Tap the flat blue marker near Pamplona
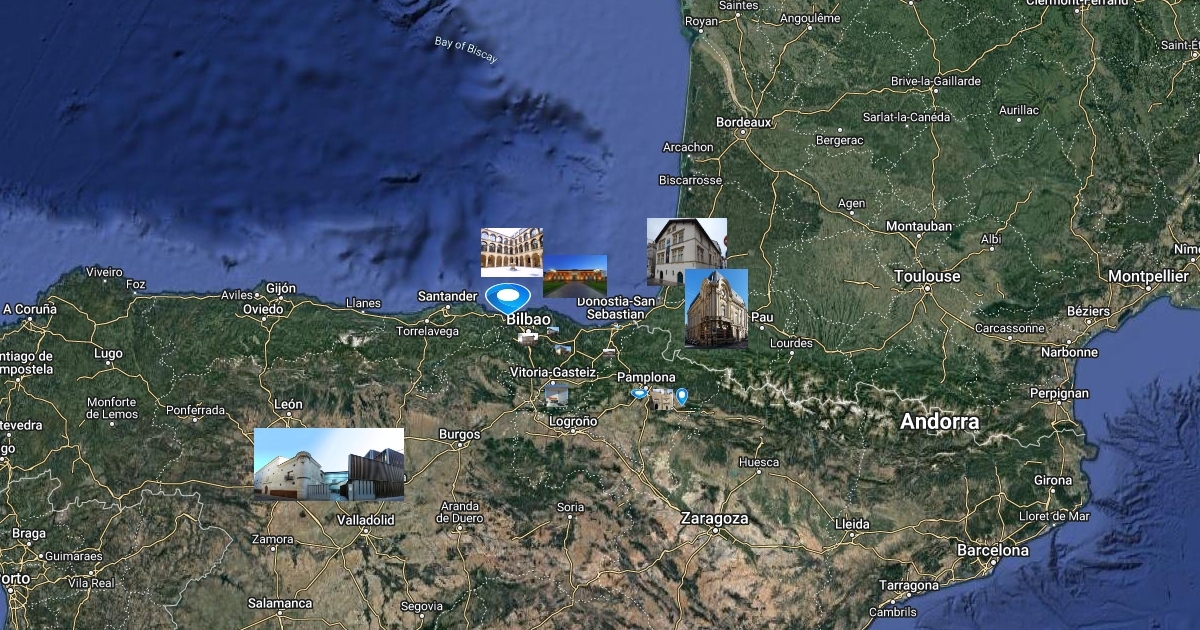This screenshot has width=1200, height=630. [639, 393]
